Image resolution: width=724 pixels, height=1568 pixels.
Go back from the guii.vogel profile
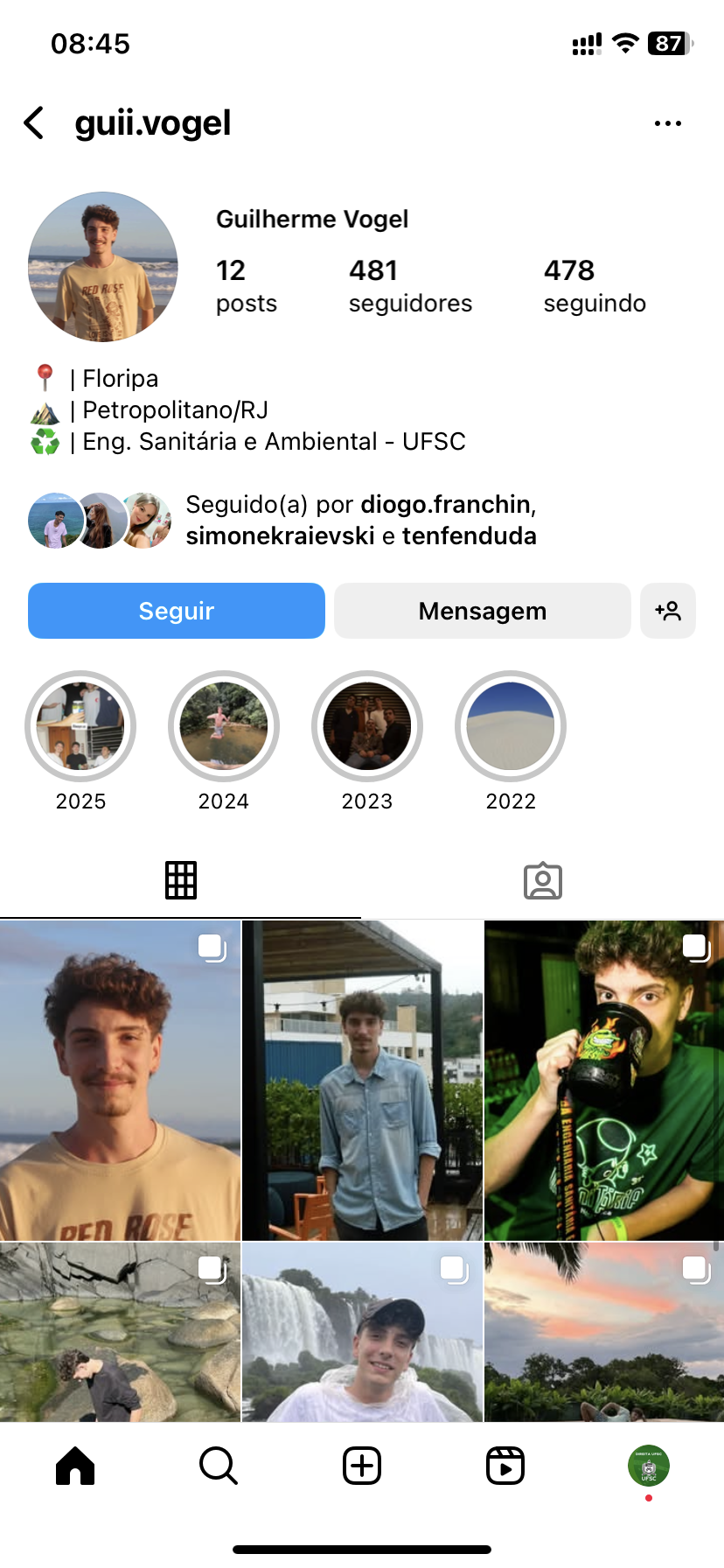tap(35, 123)
